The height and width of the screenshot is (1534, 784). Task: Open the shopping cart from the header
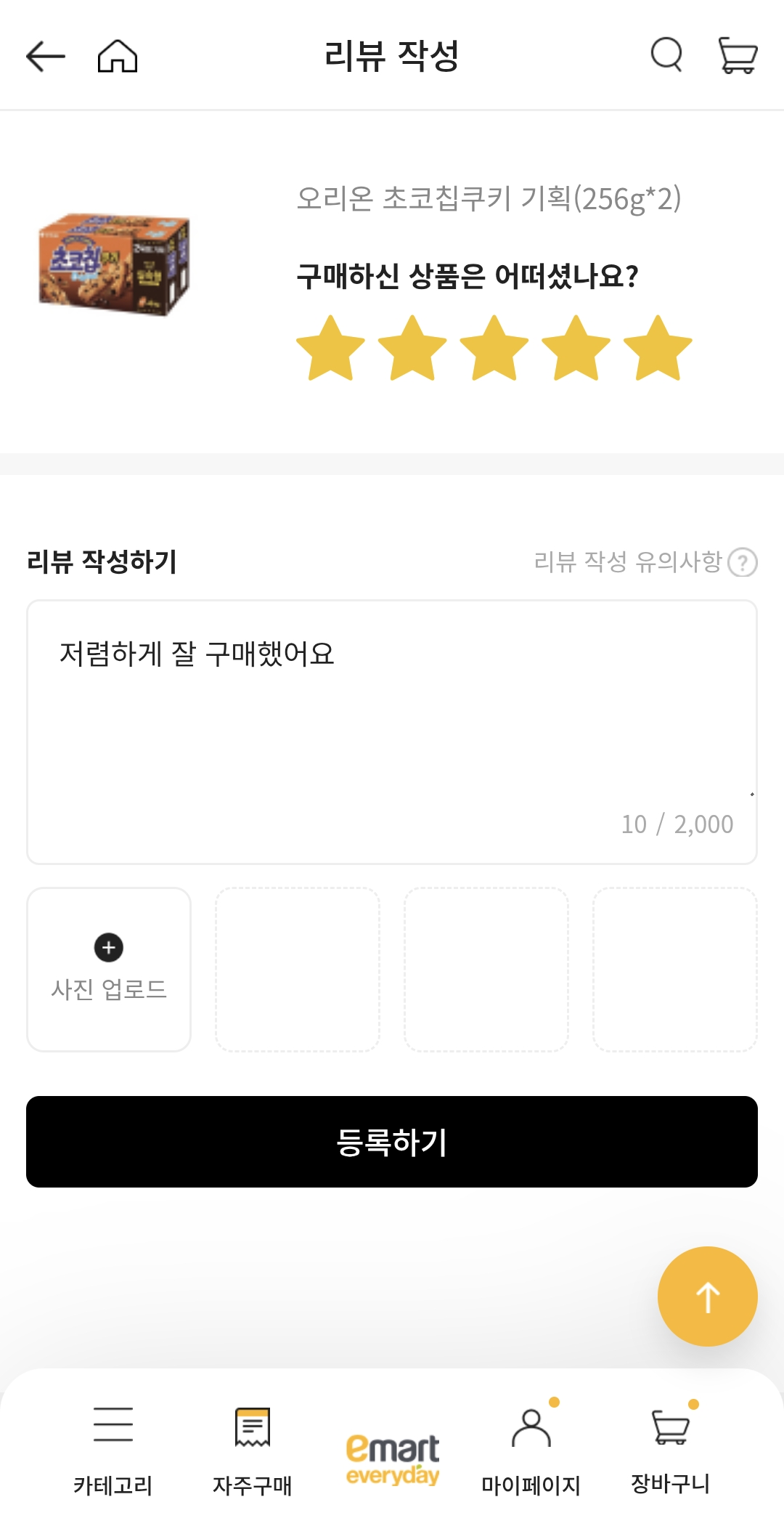(738, 57)
